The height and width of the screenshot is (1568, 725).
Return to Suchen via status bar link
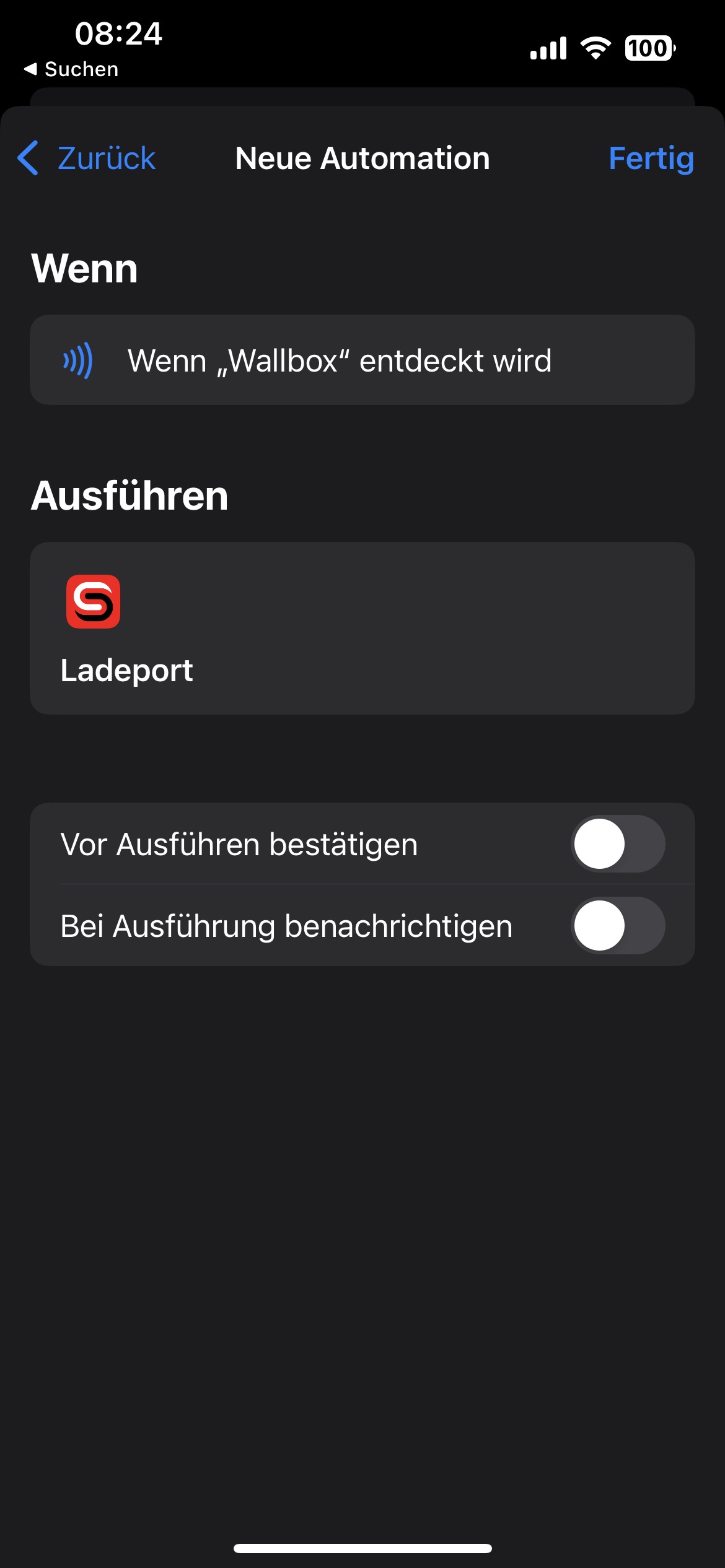point(71,69)
